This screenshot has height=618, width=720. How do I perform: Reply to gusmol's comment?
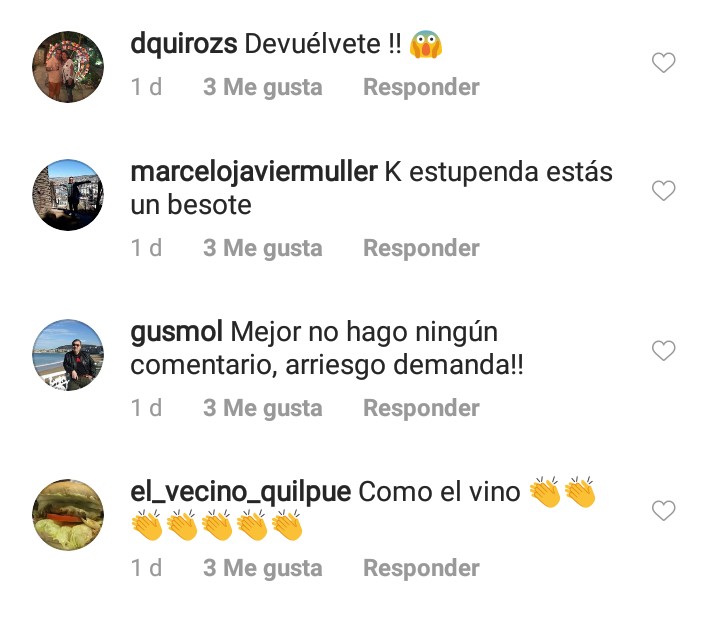tap(421, 407)
